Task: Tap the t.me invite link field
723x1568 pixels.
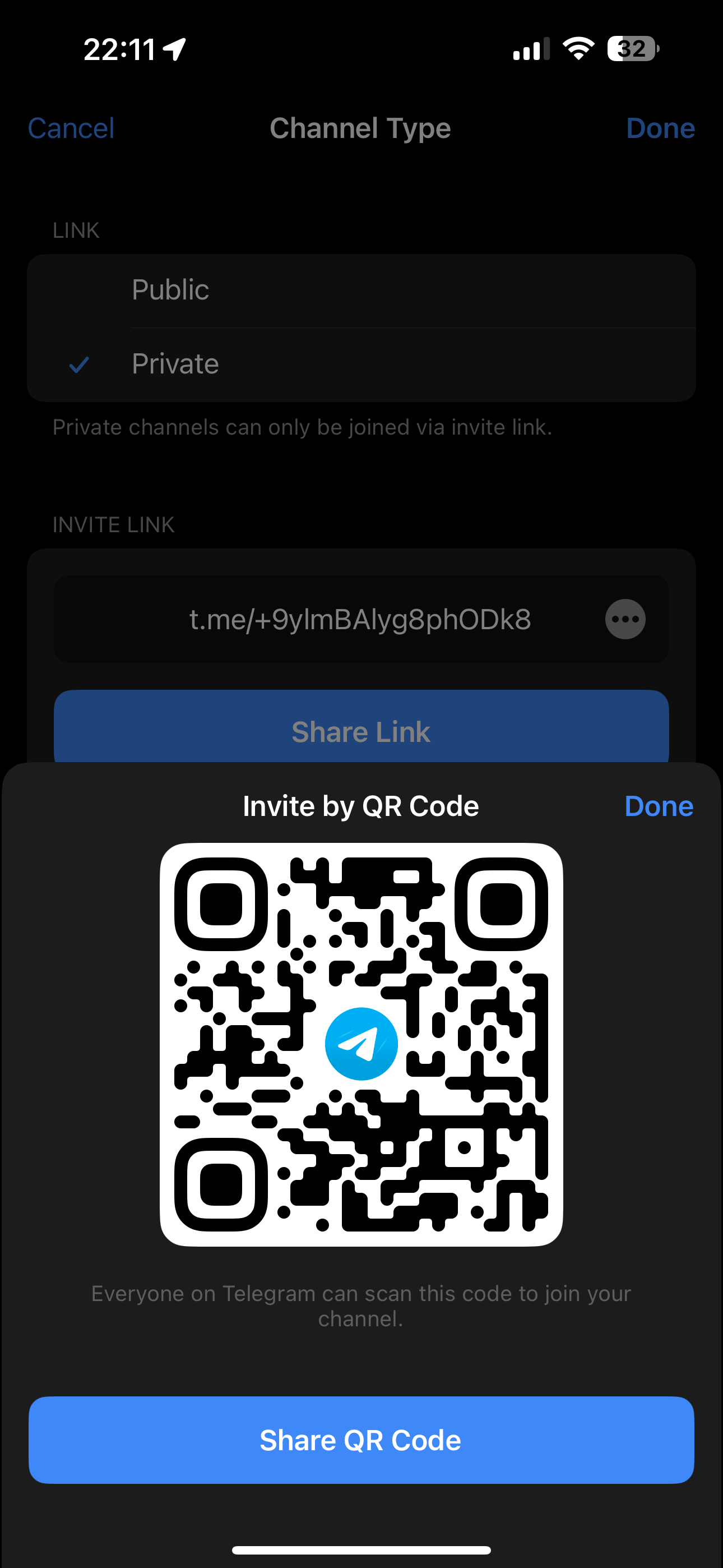Action: pos(359,619)
